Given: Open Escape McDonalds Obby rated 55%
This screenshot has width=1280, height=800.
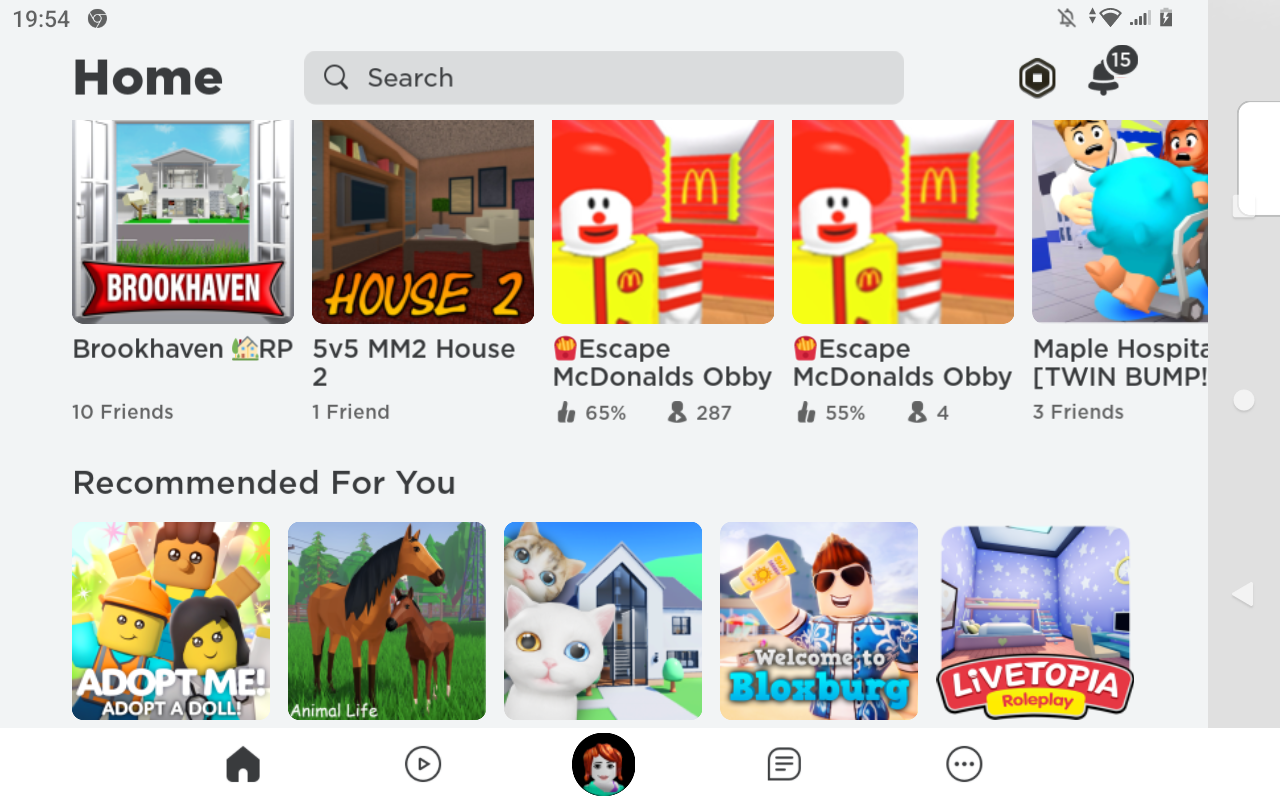Looking at the screenshot, I should pyautogui.click(x=903, y=222).
